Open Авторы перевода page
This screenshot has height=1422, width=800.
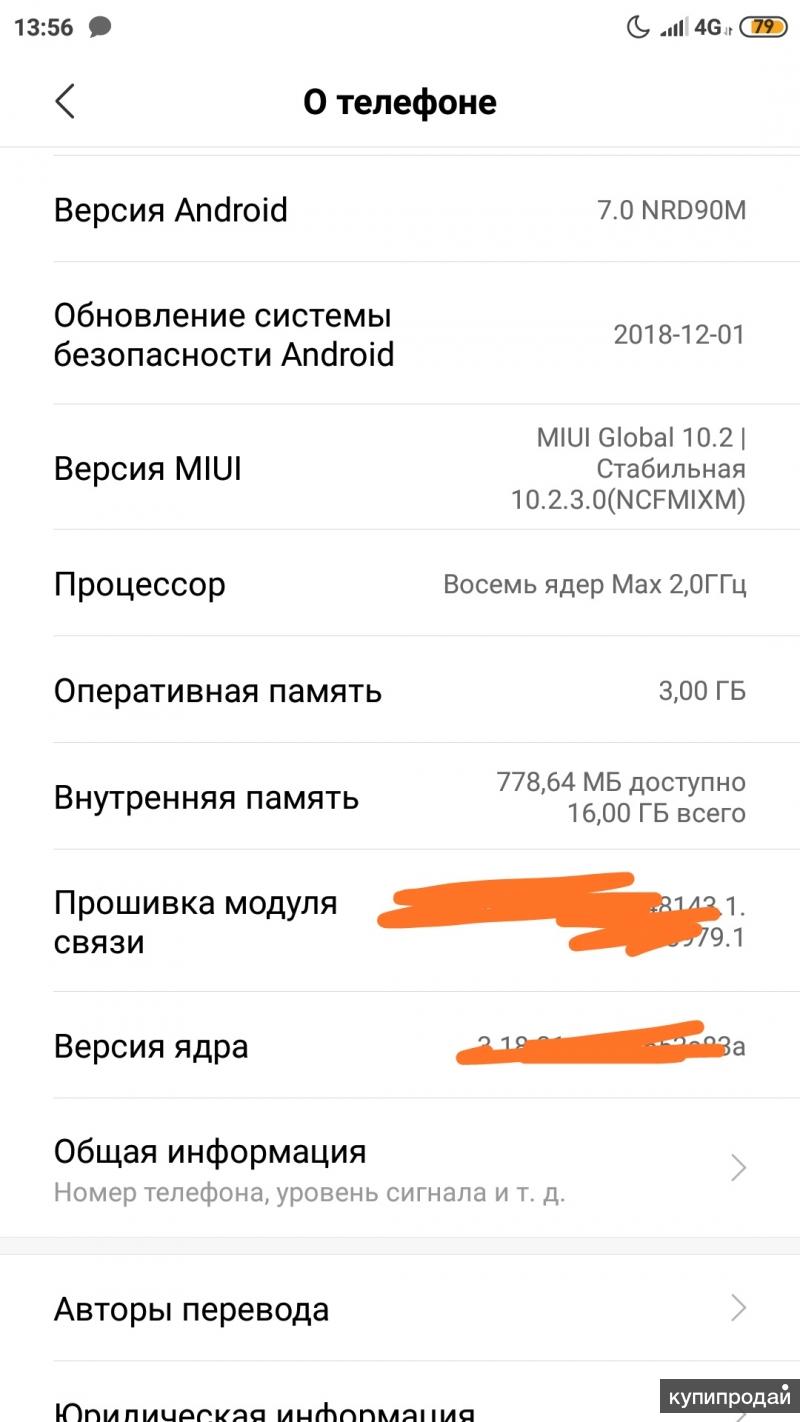coord(400,1308)
